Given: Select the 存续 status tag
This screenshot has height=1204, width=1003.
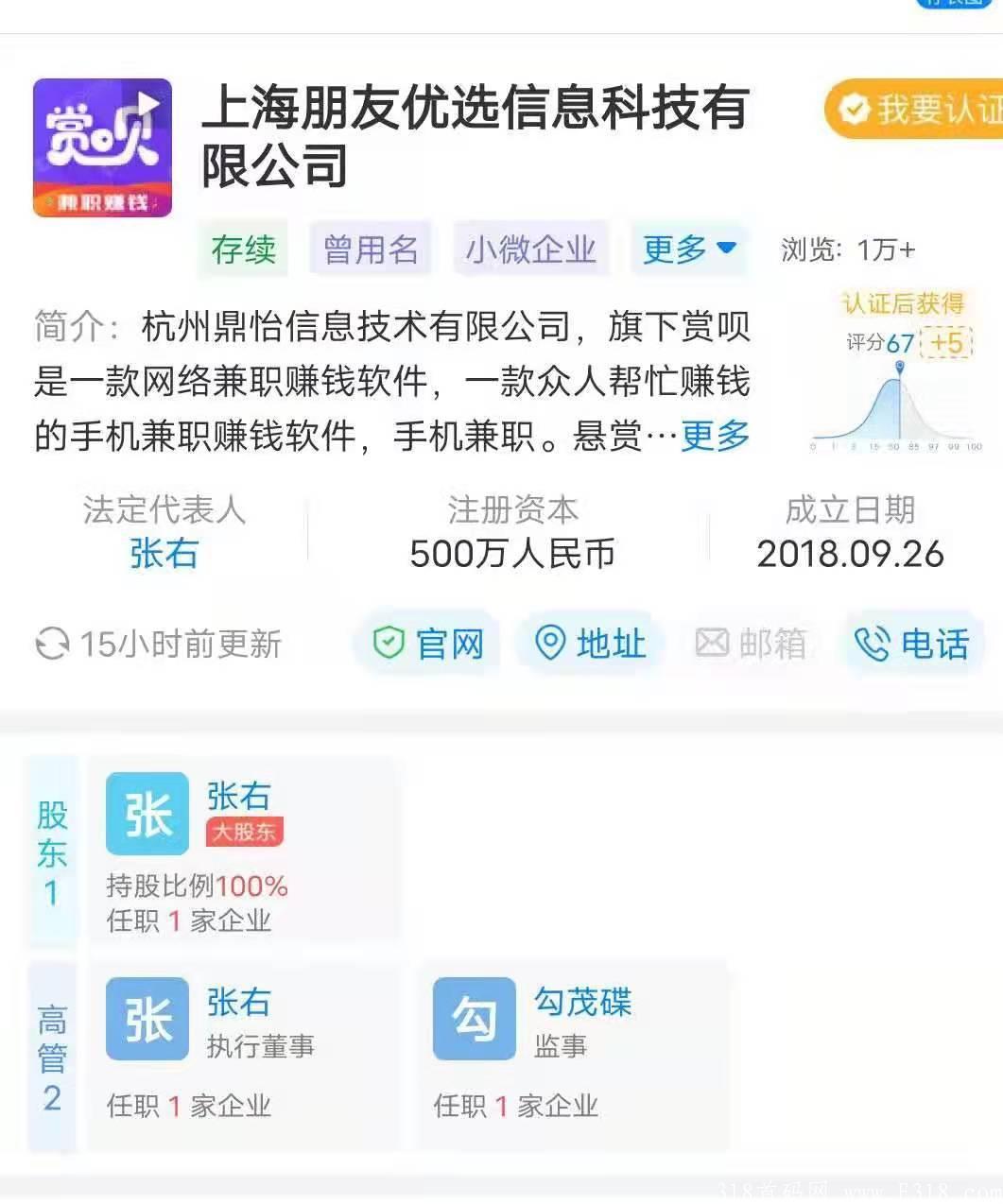Looking at the screenshot, I should [242, 249].
